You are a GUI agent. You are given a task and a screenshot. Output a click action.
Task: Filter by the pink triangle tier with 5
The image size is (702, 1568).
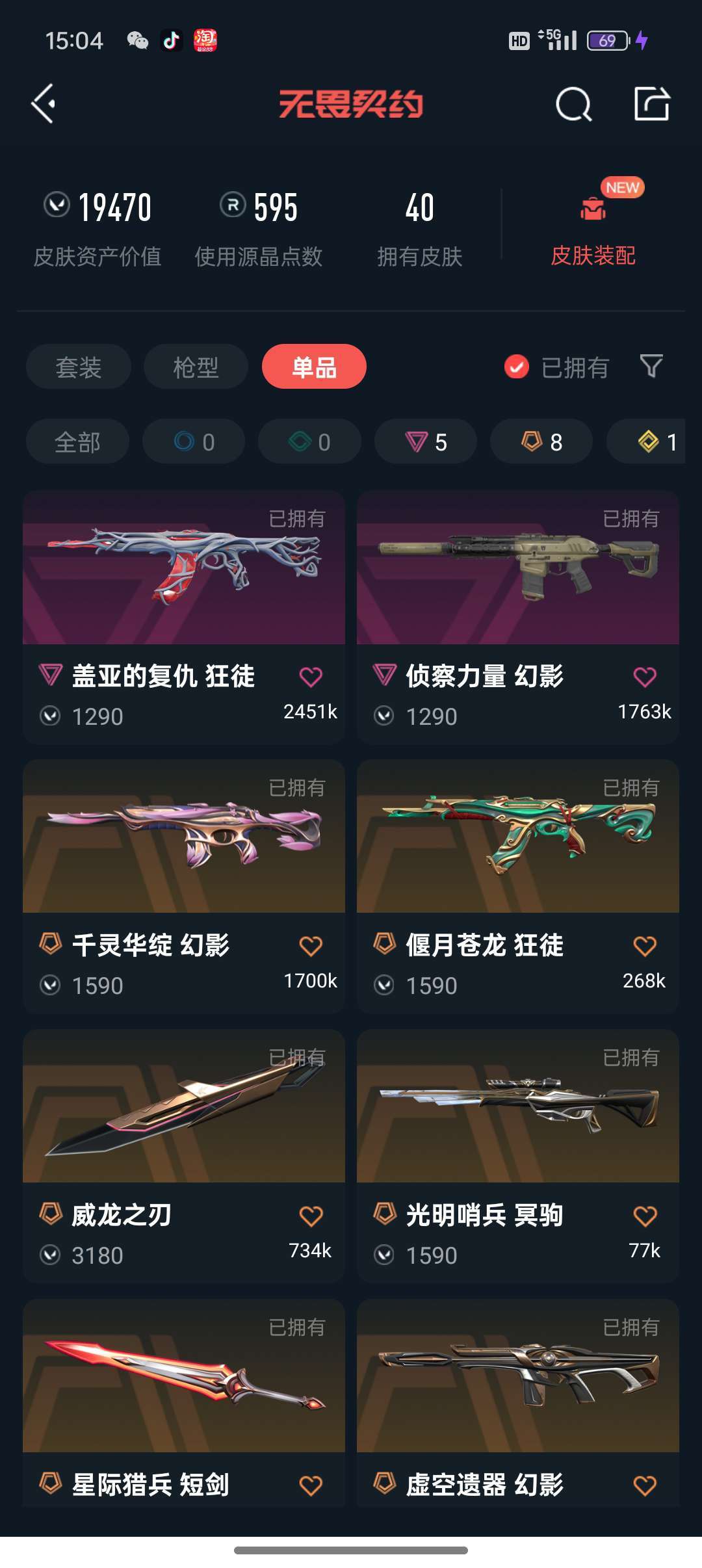click(x=426, y=442)
